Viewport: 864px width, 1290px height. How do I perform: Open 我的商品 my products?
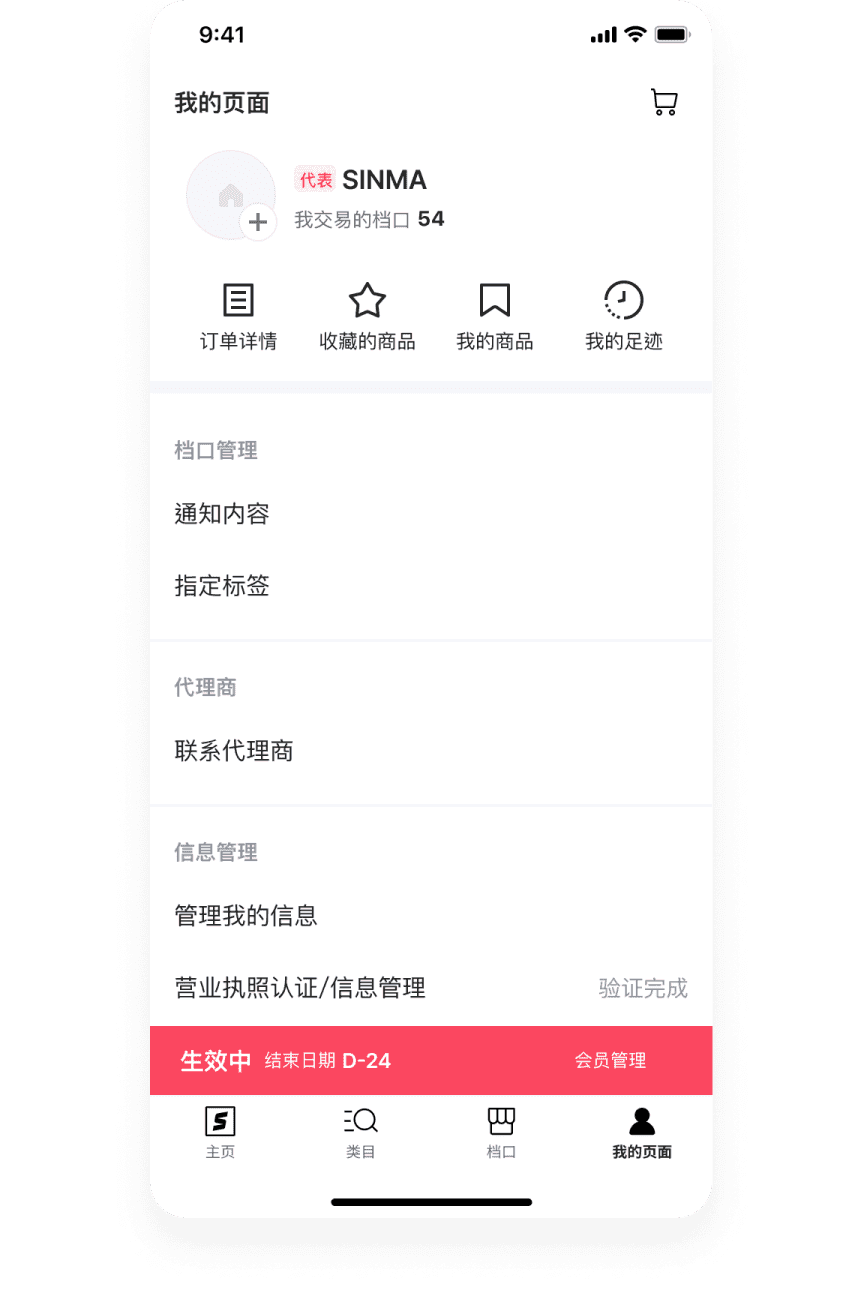click(x=495, y=317)
